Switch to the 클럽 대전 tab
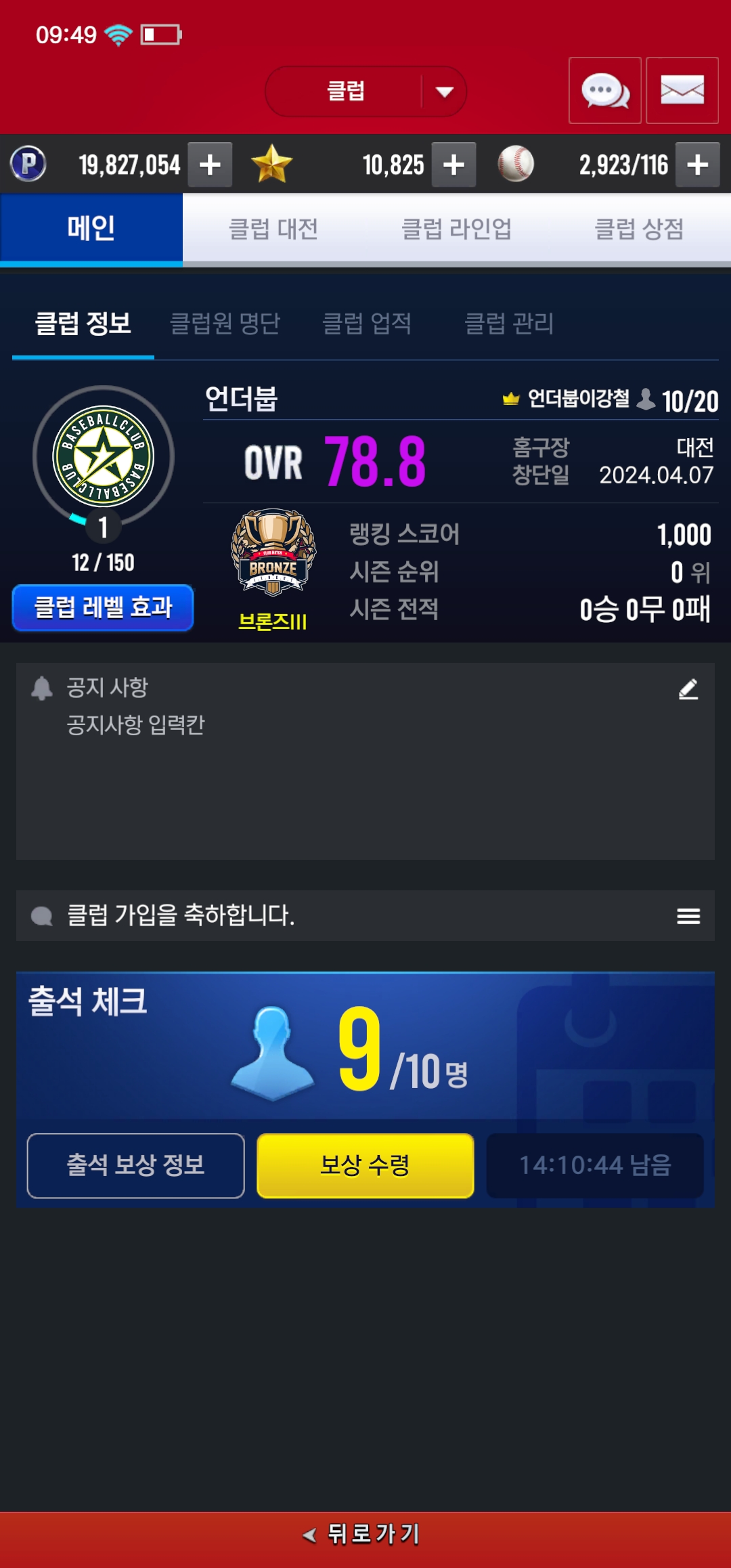The width and height of the screenshot is (731, 1568). click(273, 229)
